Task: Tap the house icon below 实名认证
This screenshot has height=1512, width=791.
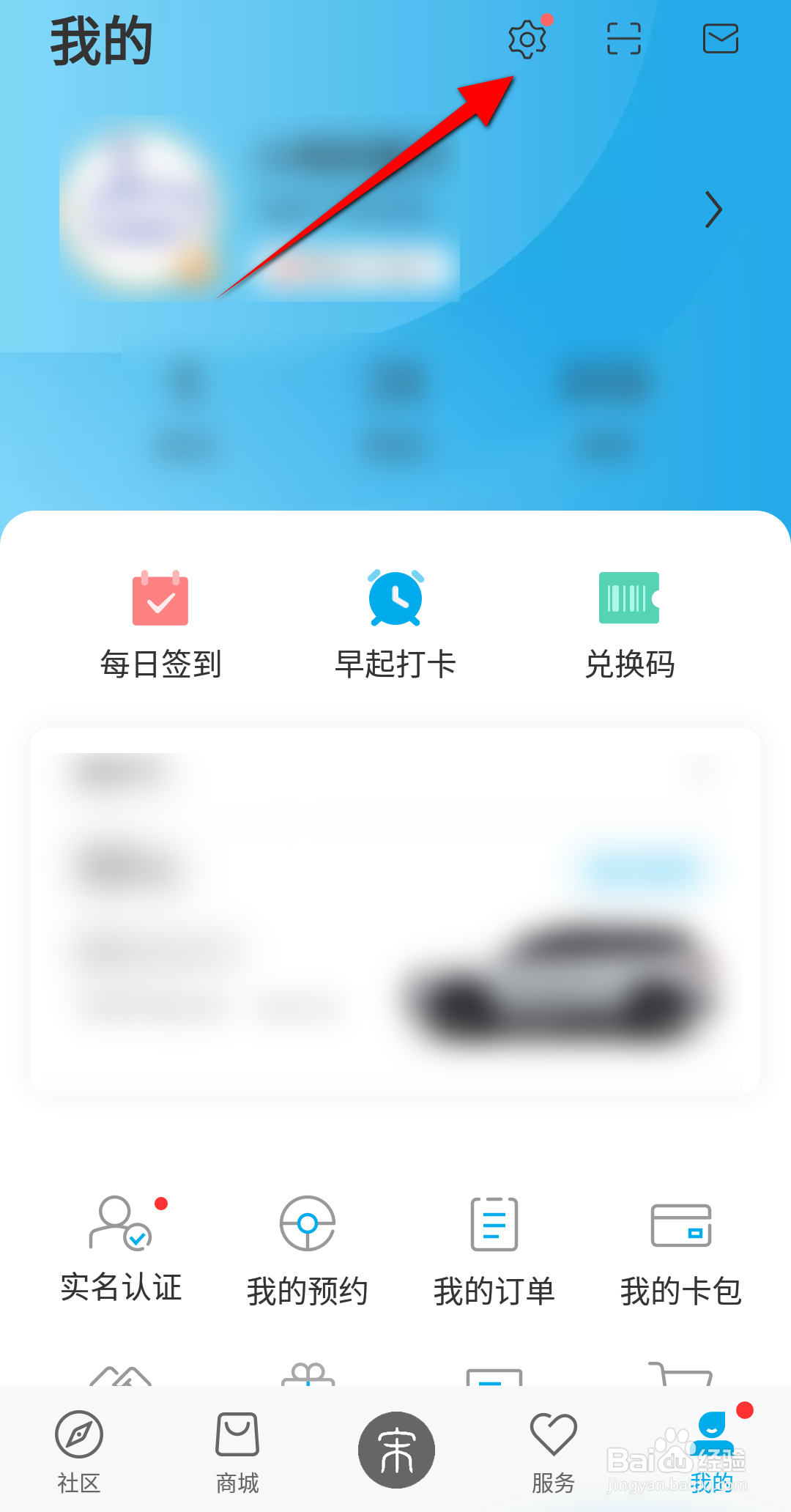Action: pos(122,1377)
